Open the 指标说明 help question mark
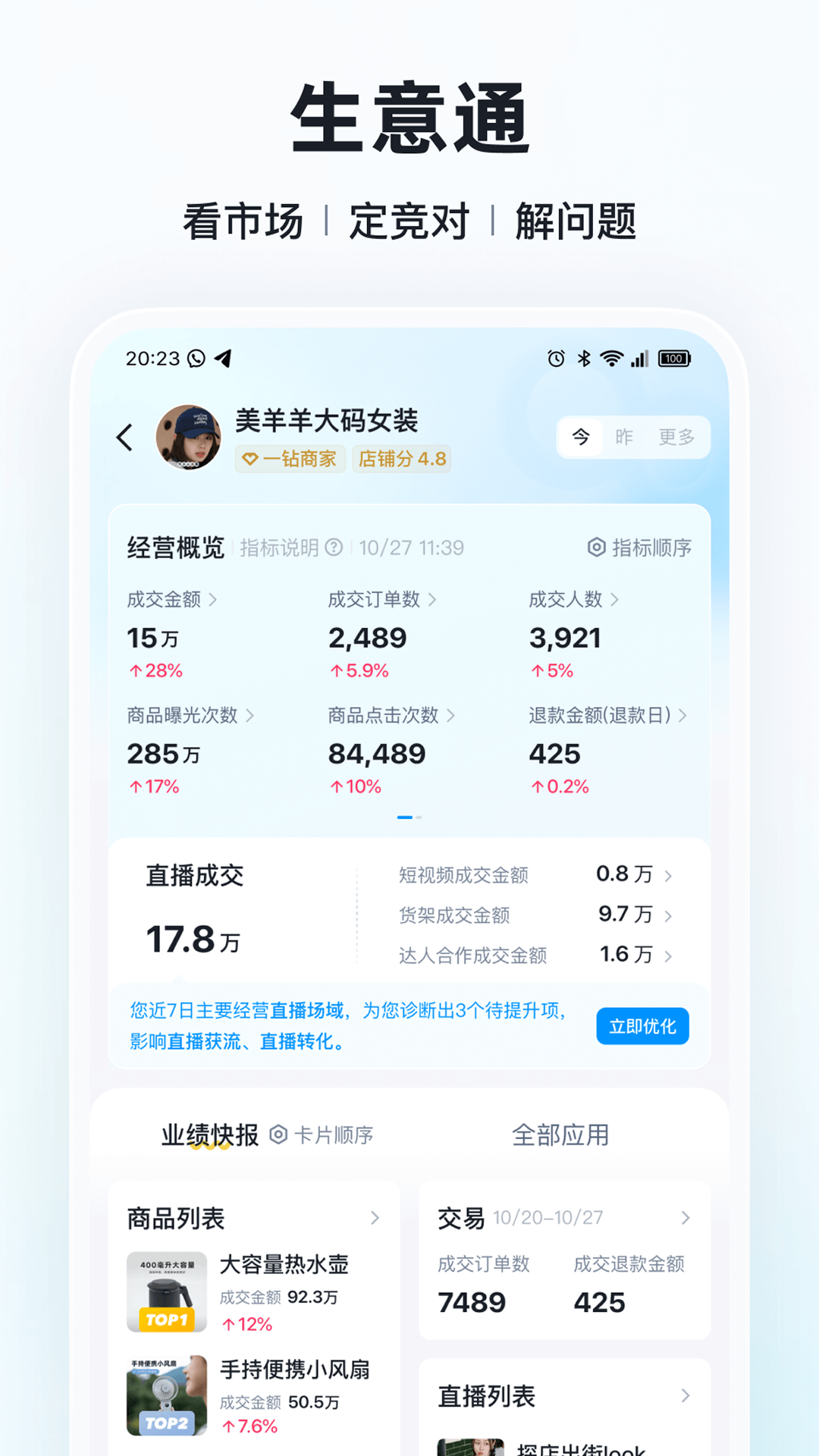This screenshot has width=819, height=1456. tap(334, 548)
